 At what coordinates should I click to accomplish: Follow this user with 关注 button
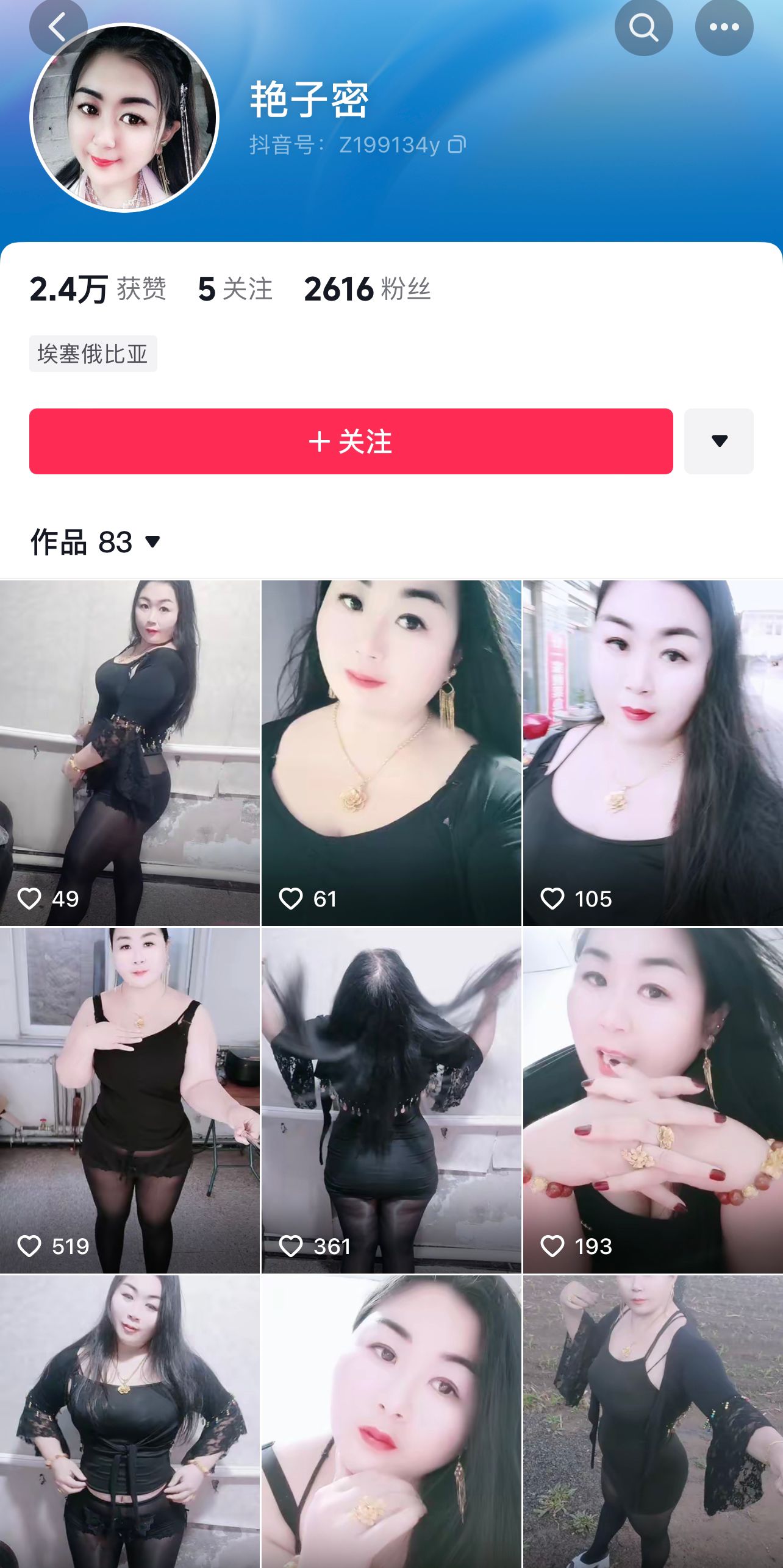pyautogui.click(x=351, y=441)
